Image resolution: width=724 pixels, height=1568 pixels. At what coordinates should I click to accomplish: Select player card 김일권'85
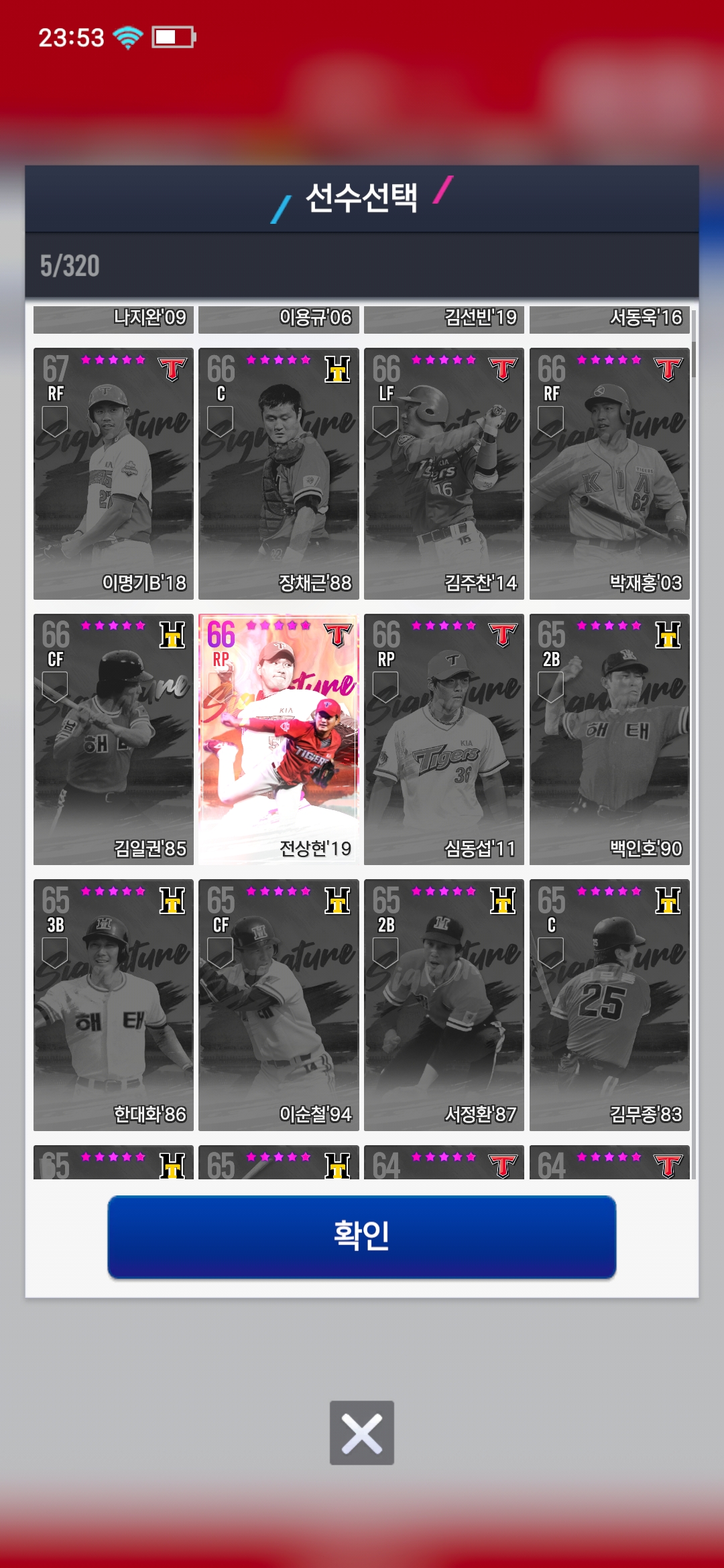[x=113, y=739]
